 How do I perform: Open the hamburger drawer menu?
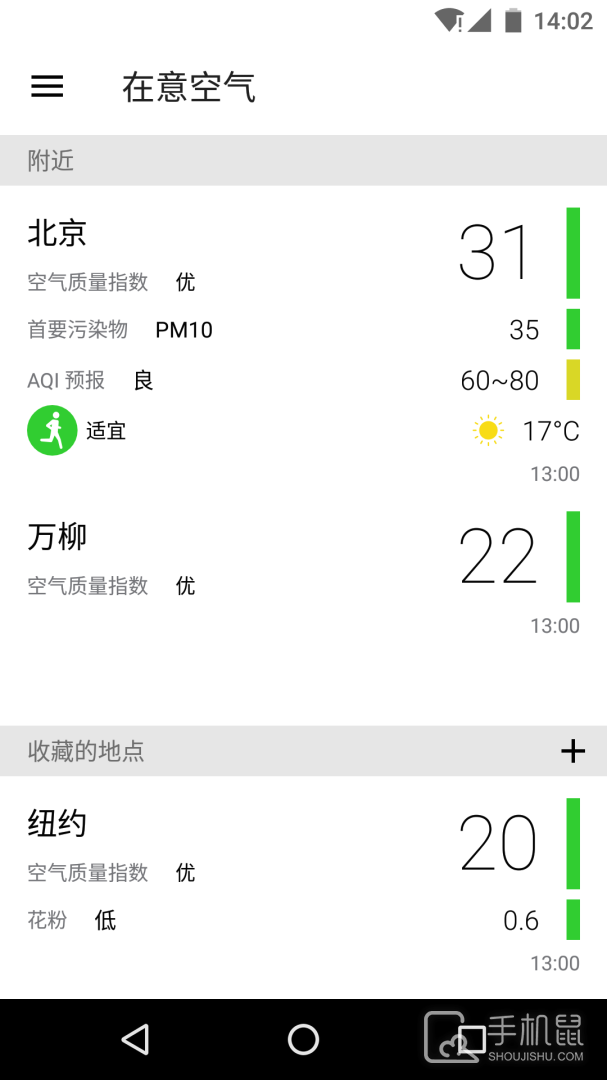(x=47, y=87)
